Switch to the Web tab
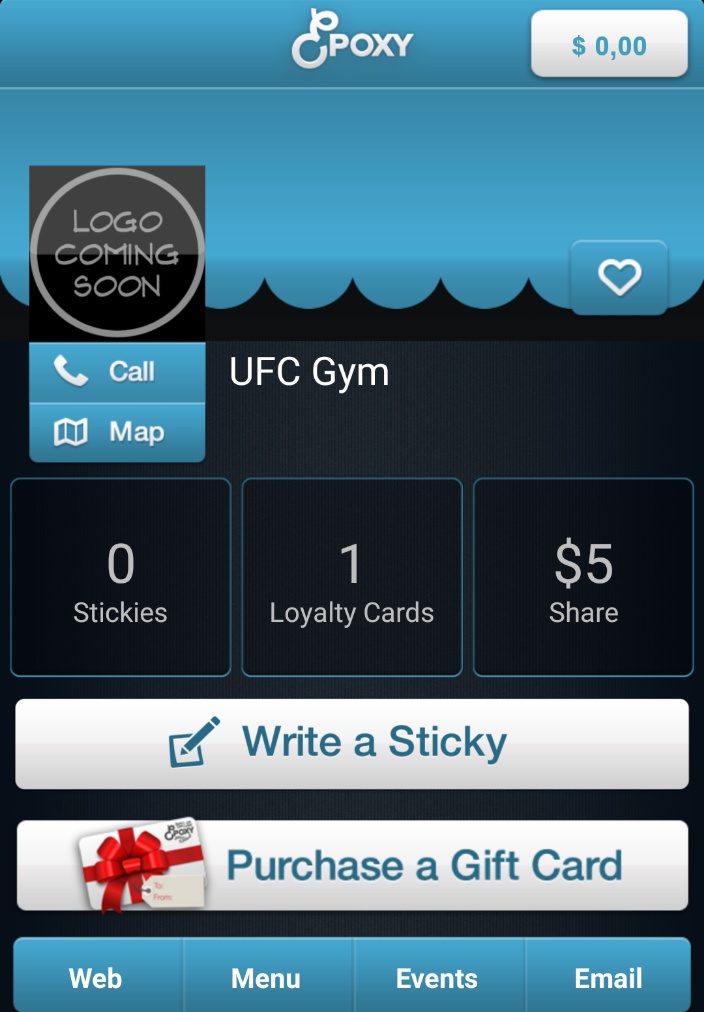This screenshot has height=1012, width=704. (96, 977)
